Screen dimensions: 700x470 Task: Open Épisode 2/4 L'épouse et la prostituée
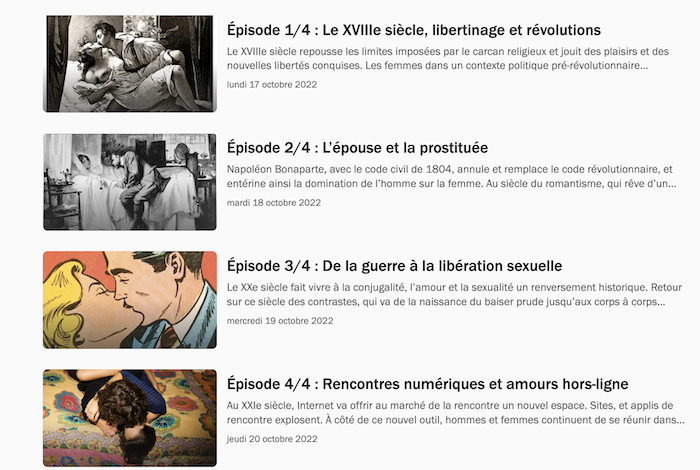[x=357, y=148]
